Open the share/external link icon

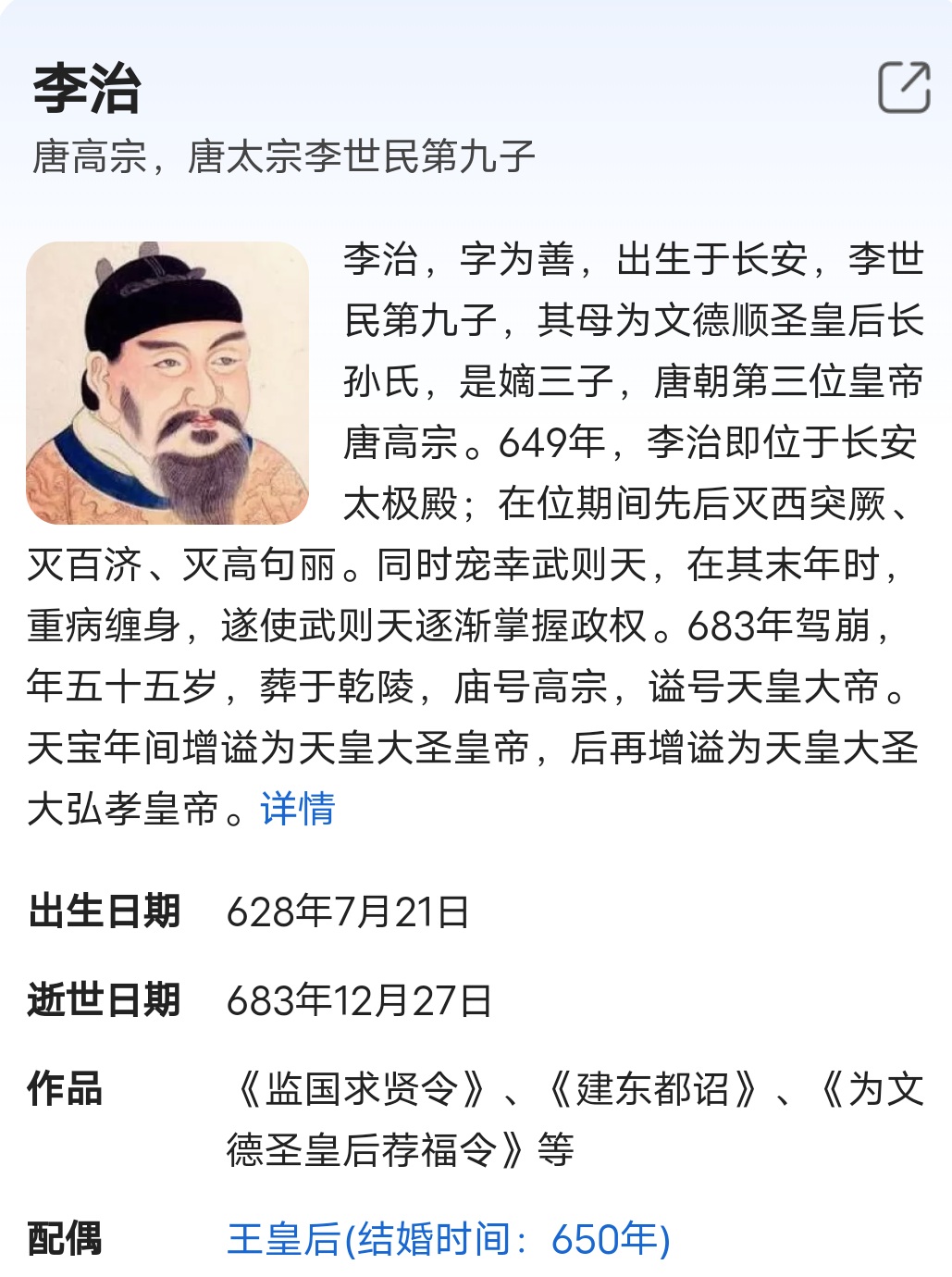coord(903,88)
